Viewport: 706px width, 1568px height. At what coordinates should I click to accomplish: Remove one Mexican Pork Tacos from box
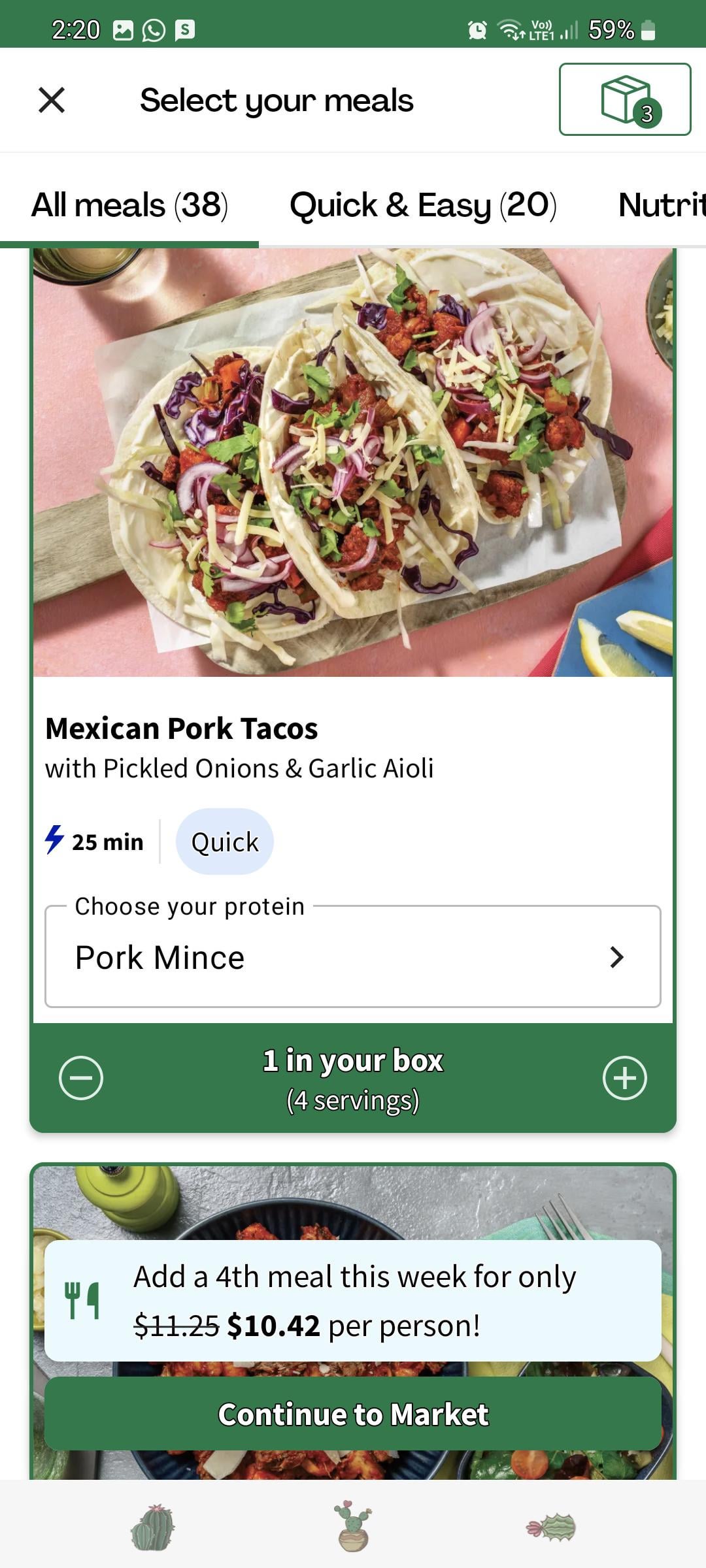pyautogui.click(x=81, y=1077)
